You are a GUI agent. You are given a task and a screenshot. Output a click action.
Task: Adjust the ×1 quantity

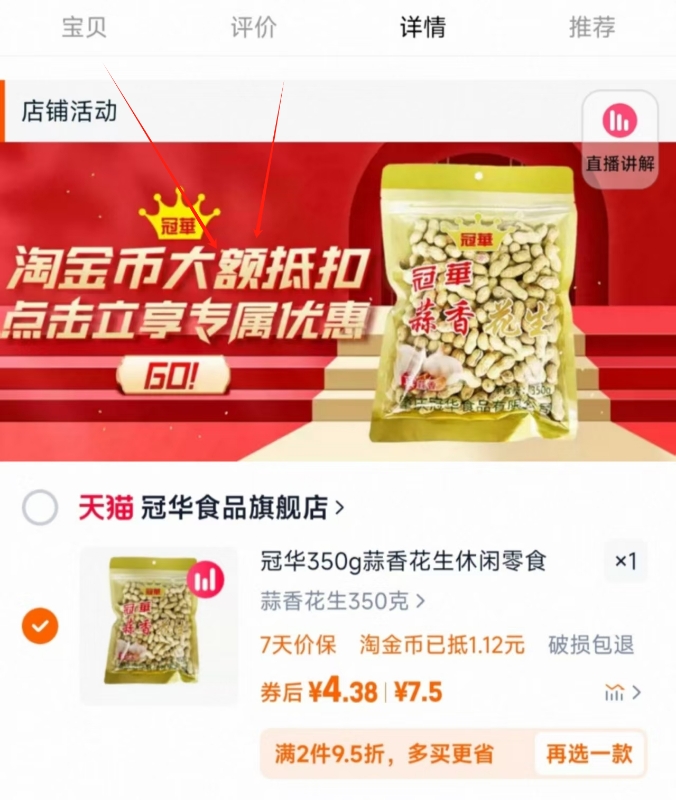pyautogui.click(x=625, y=562)
